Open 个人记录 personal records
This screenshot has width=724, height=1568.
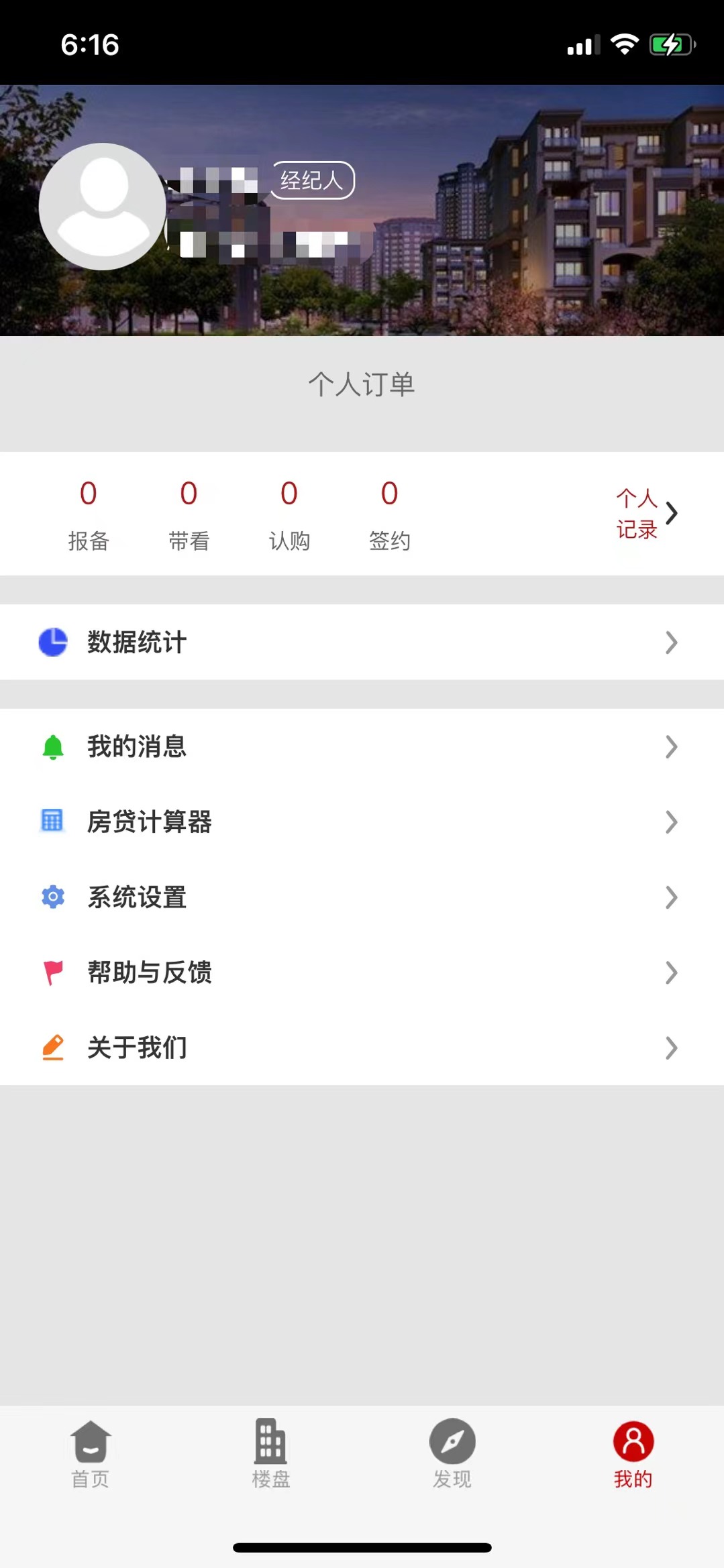pyautogui.click(x=645, y=514)
